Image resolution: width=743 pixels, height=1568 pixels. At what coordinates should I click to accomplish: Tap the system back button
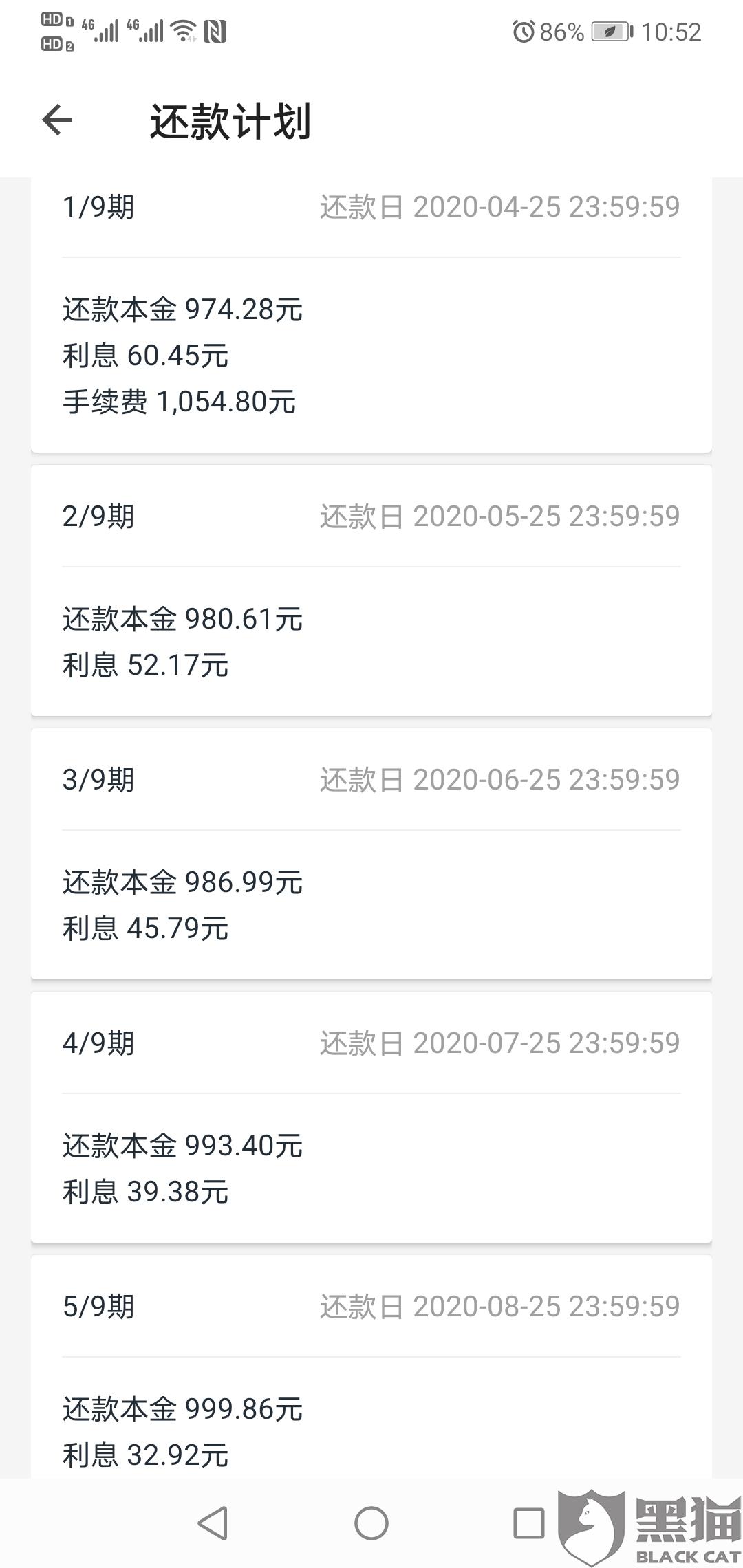point(213,1523)
